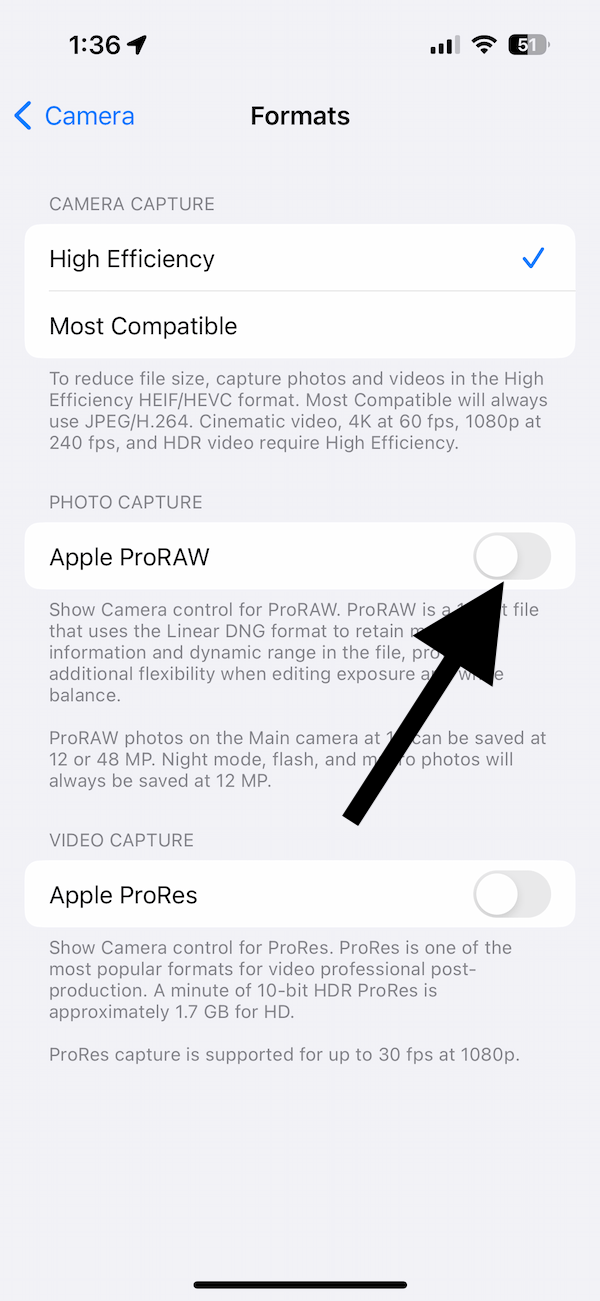
Task: Enable the Apple ProRAW switch
Action: [512, 556]
